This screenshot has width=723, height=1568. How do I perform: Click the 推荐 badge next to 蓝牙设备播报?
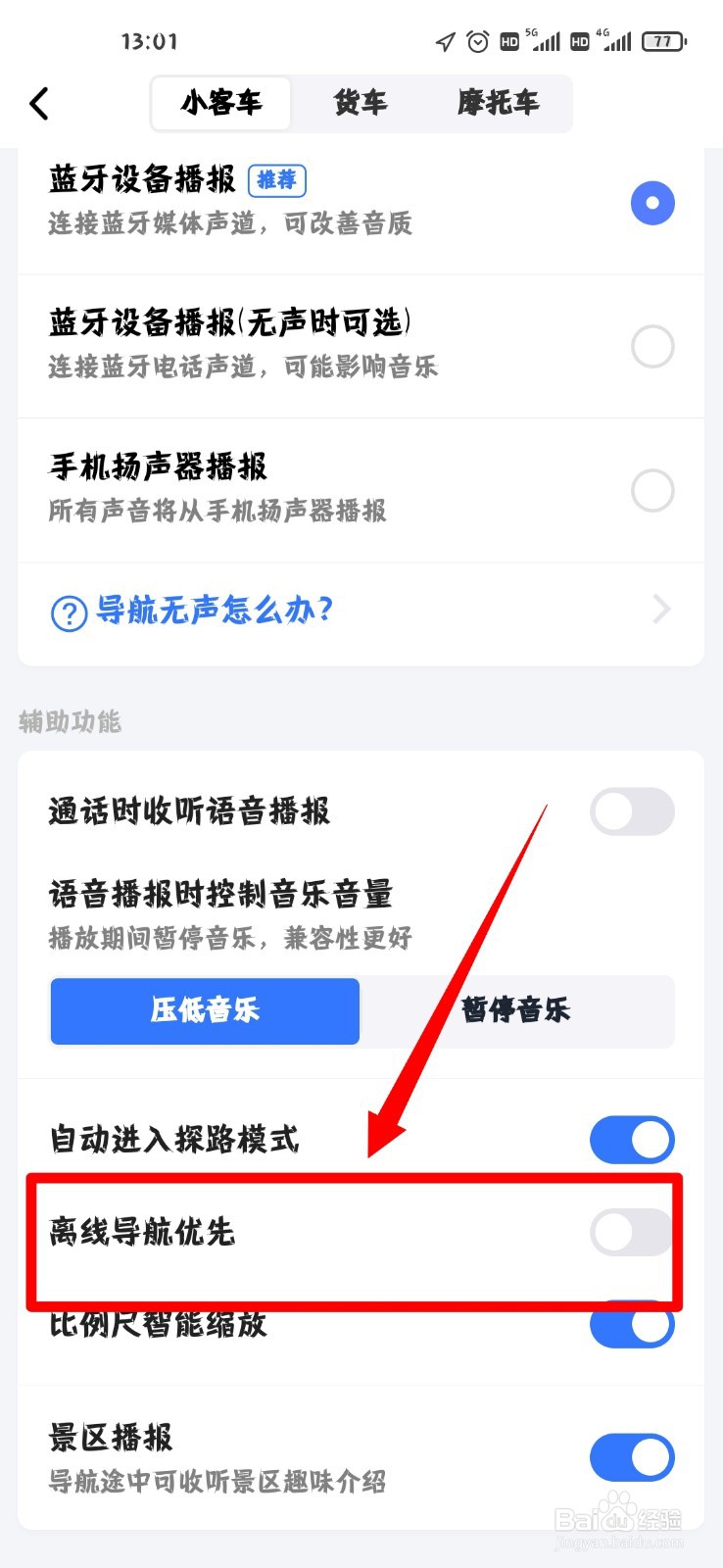[x=276, y=180]
